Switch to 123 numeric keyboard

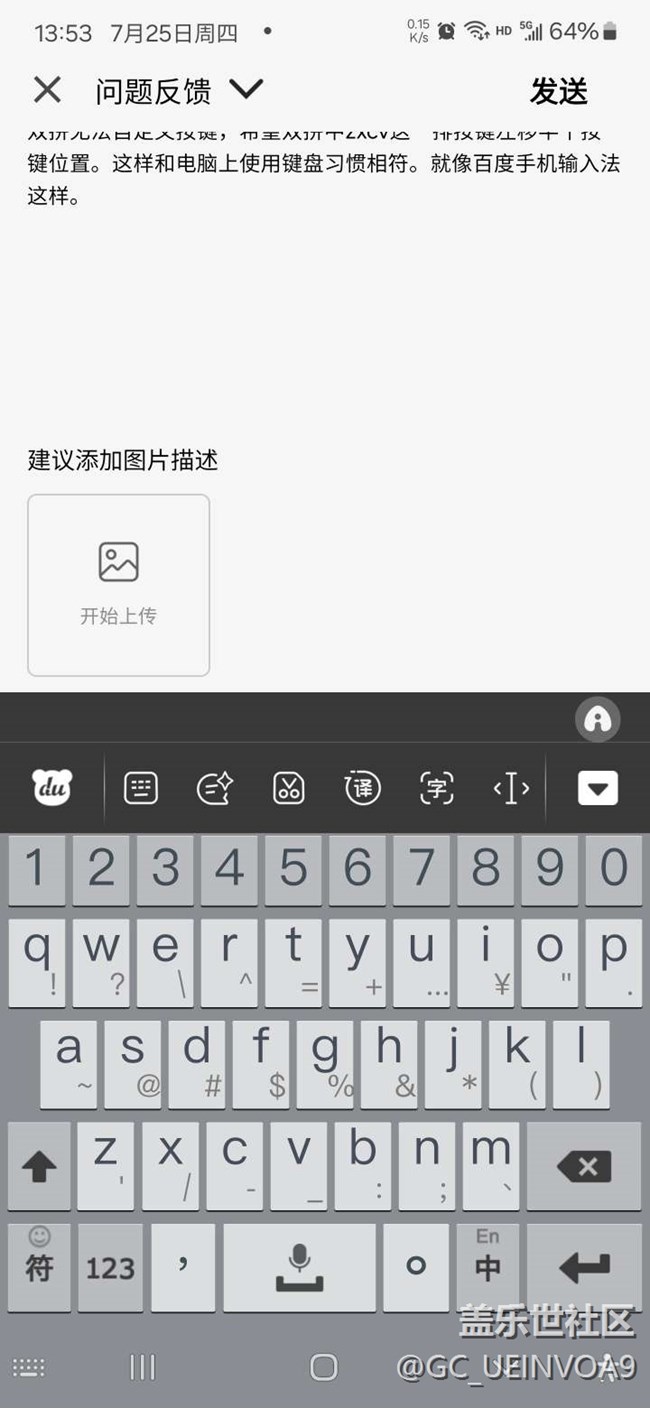point(110,1267)
